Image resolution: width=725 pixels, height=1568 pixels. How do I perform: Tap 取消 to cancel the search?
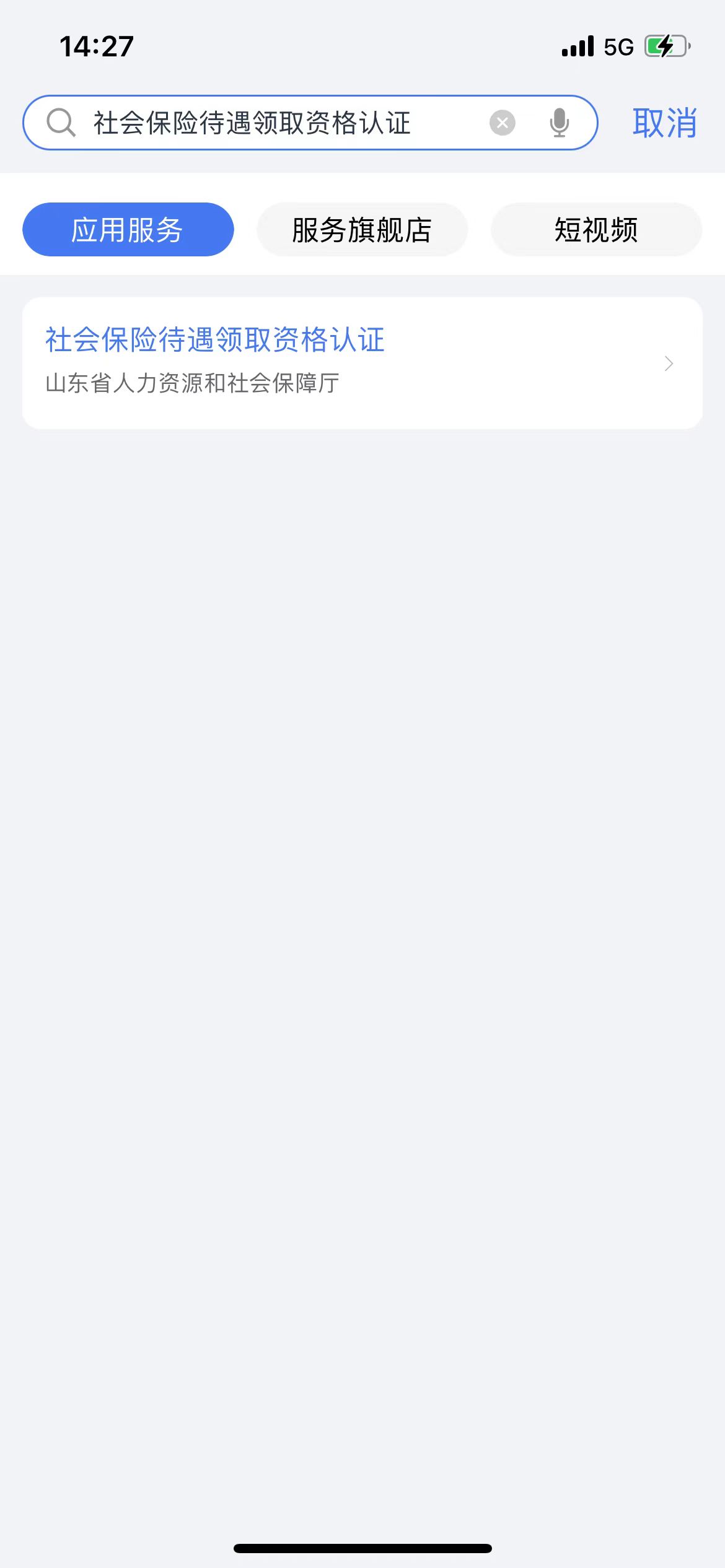pyautogui.click(x=664, y=123)
